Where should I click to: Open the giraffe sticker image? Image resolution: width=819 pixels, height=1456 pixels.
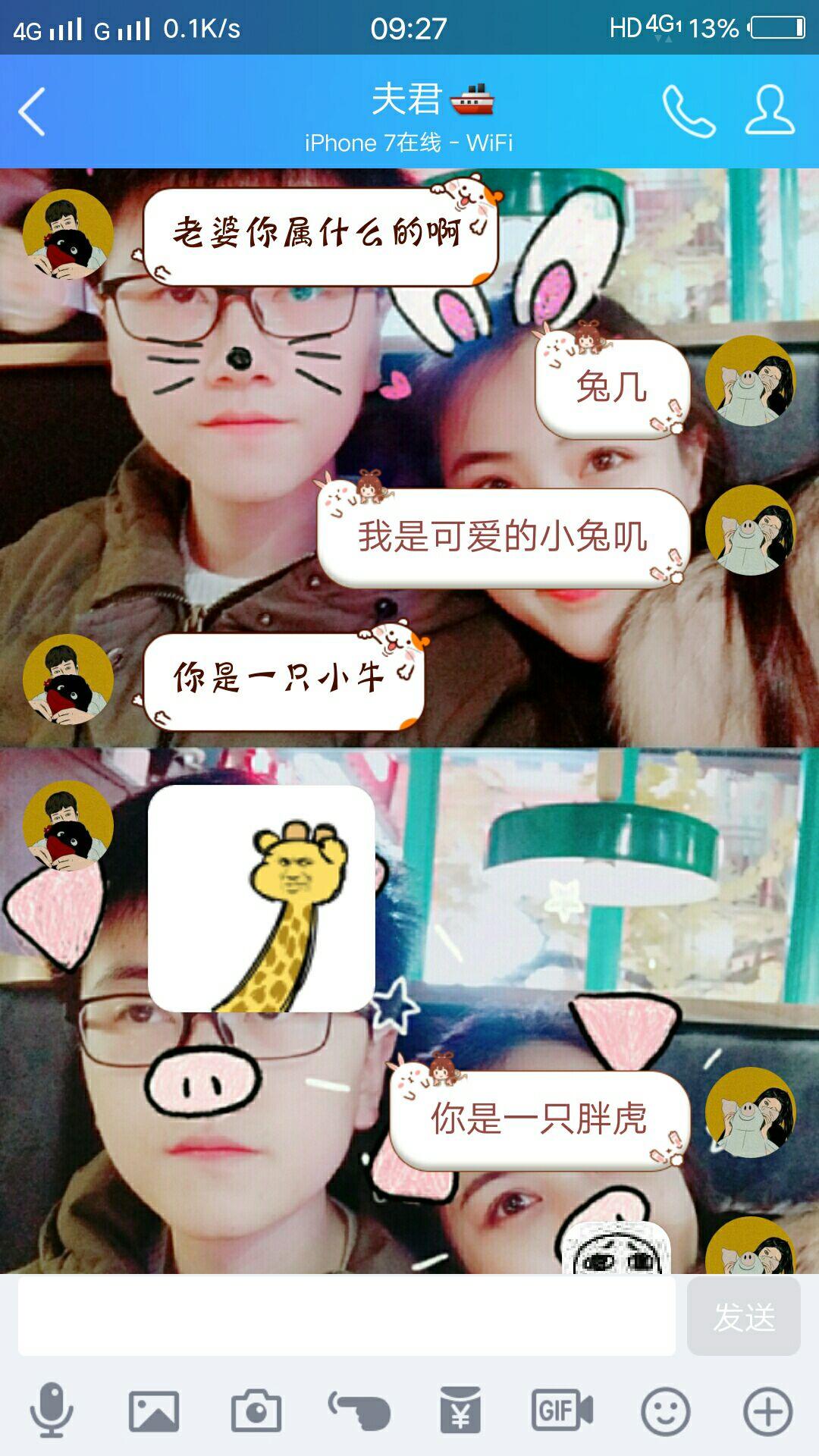[x=261, y=898]
